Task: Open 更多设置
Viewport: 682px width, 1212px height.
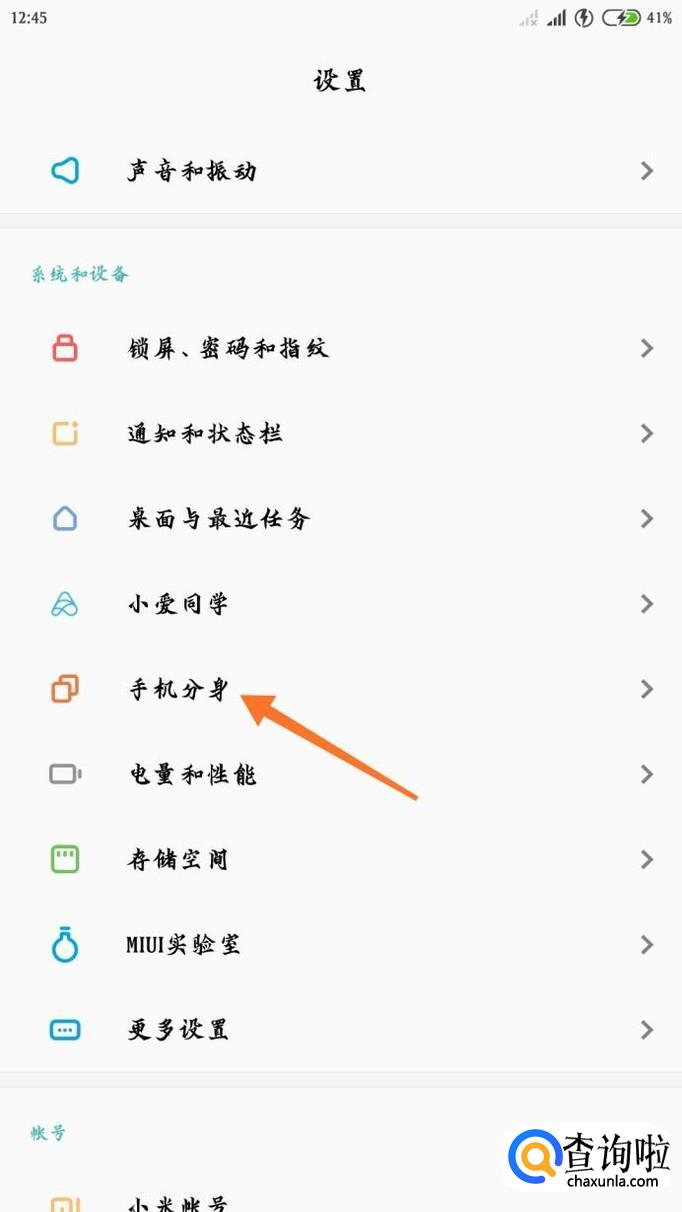Action: point(178,1029)
